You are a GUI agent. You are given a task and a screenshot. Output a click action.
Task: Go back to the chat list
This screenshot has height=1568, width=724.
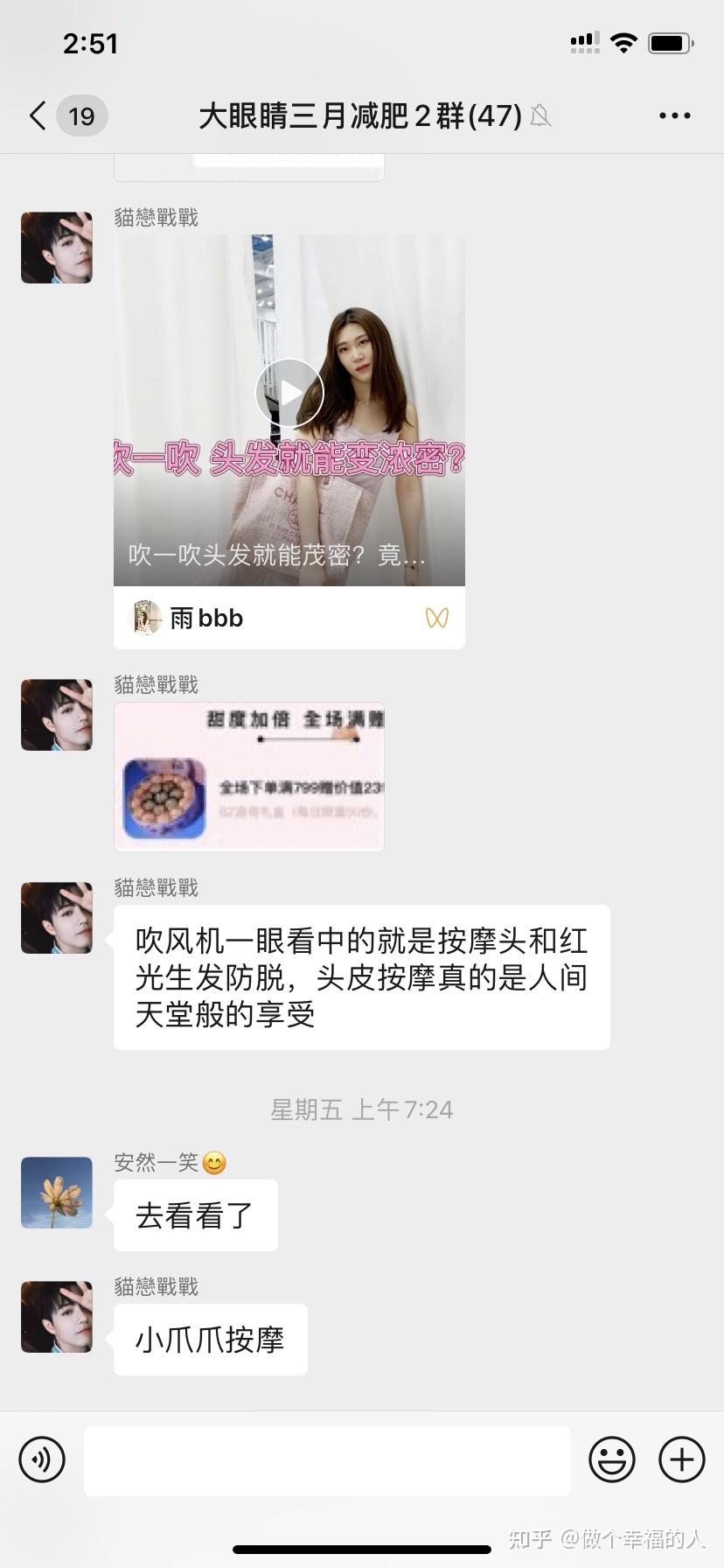(38, 115)
